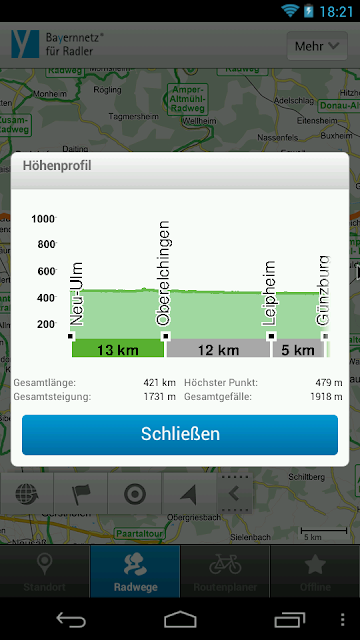Tap the target center toolbar icon
The width and height of the screenshot is (360, 640).
click(135, 494)
